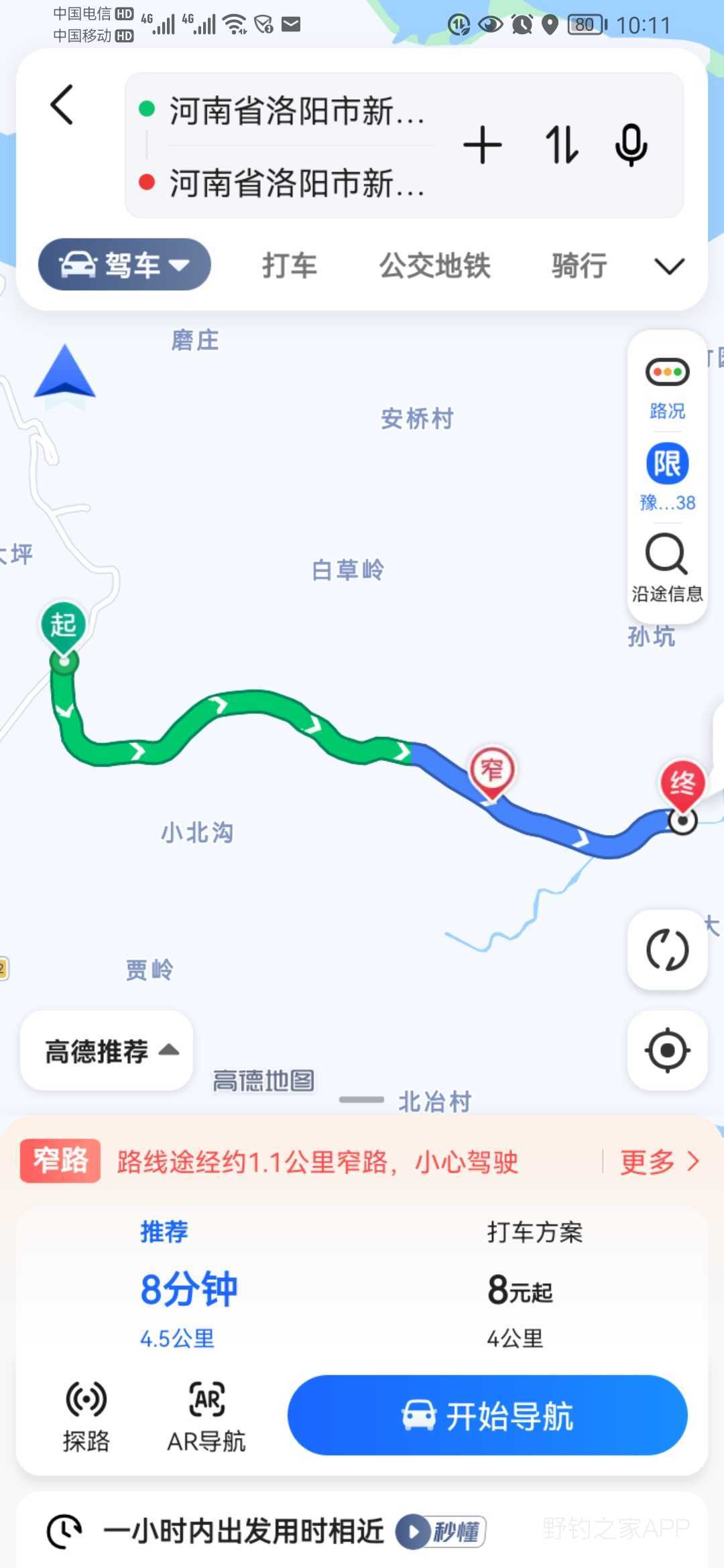Expand the 高德推荐 route preference
Image resolution: width=724 pixels, height=1568 pixels.
[x=107, y=1051]
